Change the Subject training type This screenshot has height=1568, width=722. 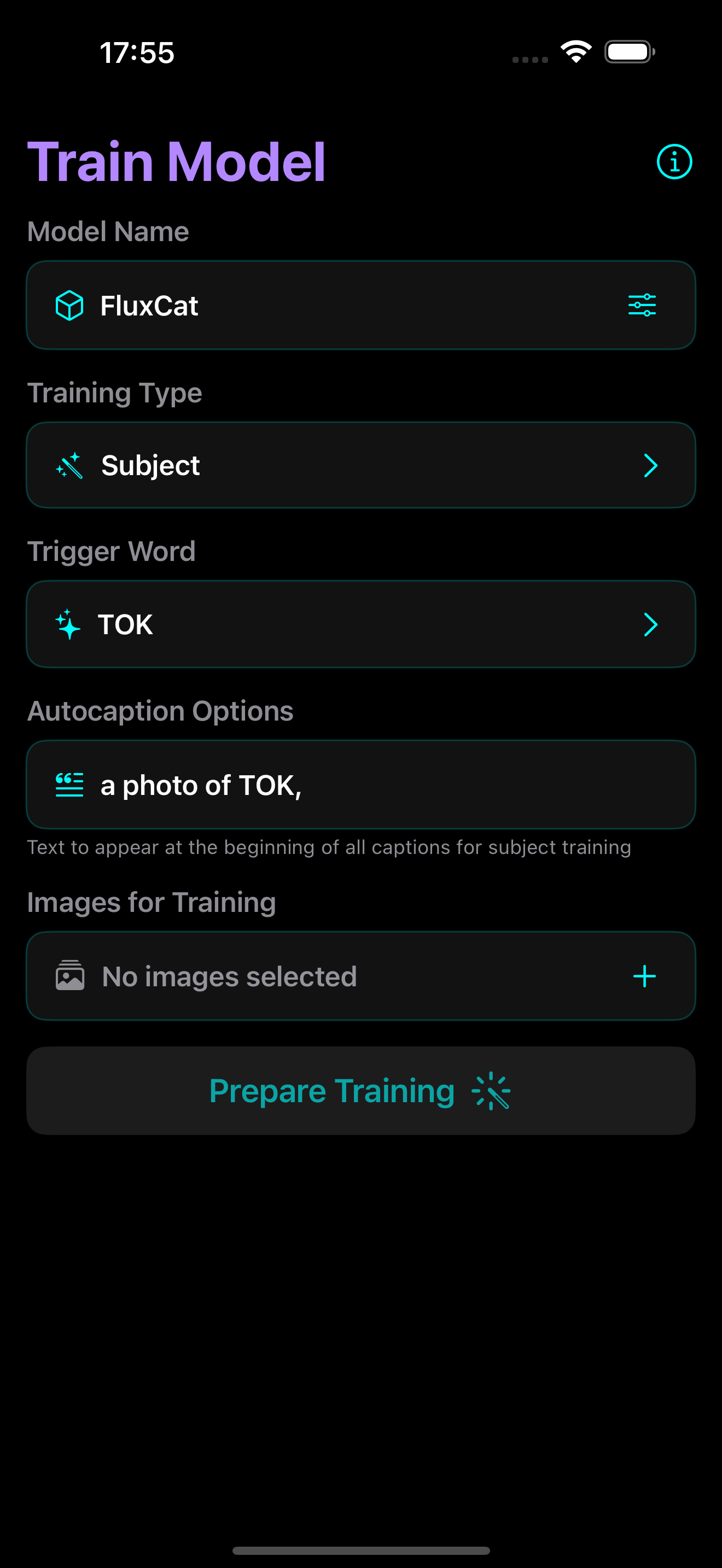pyautogui.click(x=361, y=466)
